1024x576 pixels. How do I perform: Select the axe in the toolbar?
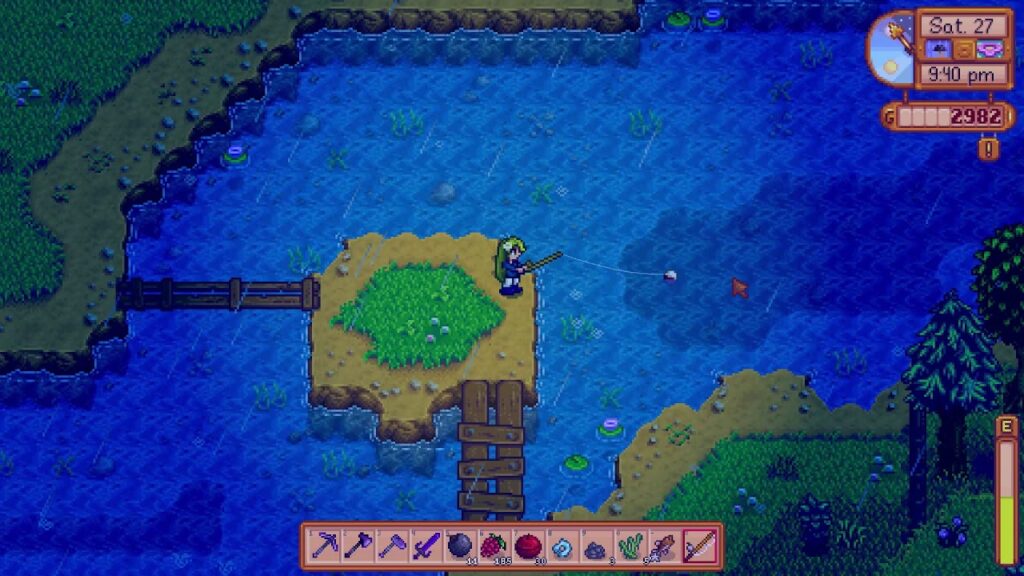(358, 545)
